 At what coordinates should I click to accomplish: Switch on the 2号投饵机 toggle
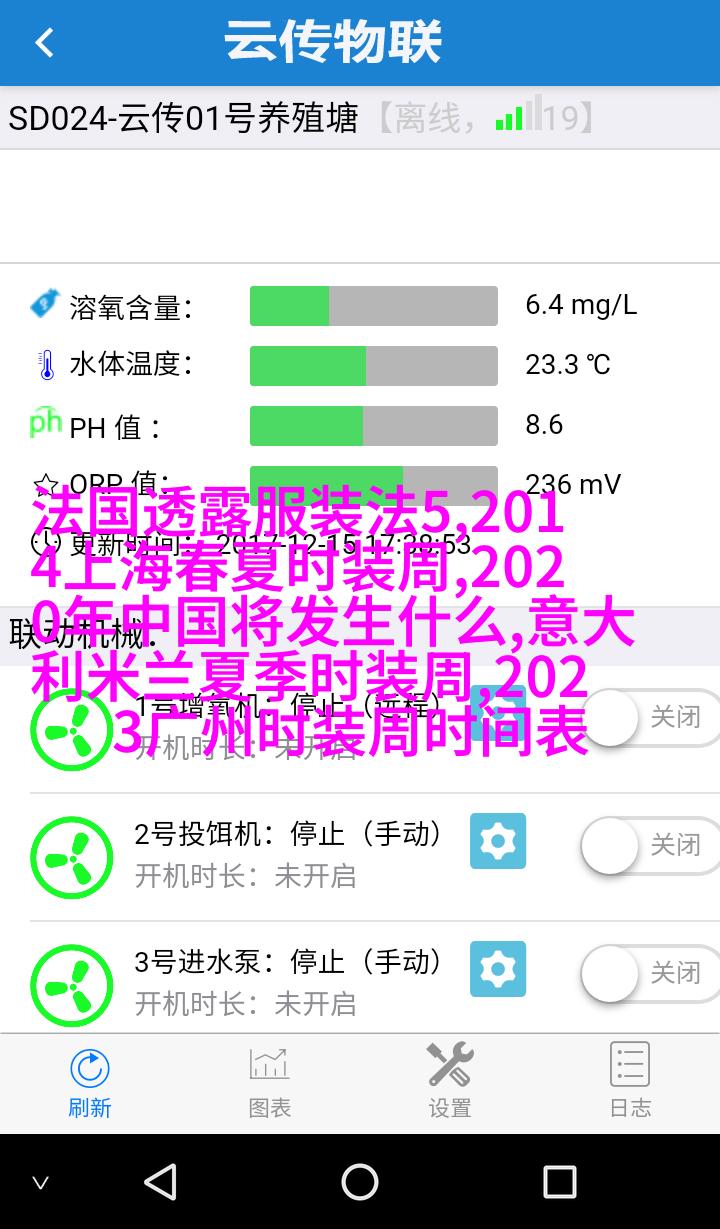coord(648,846)
